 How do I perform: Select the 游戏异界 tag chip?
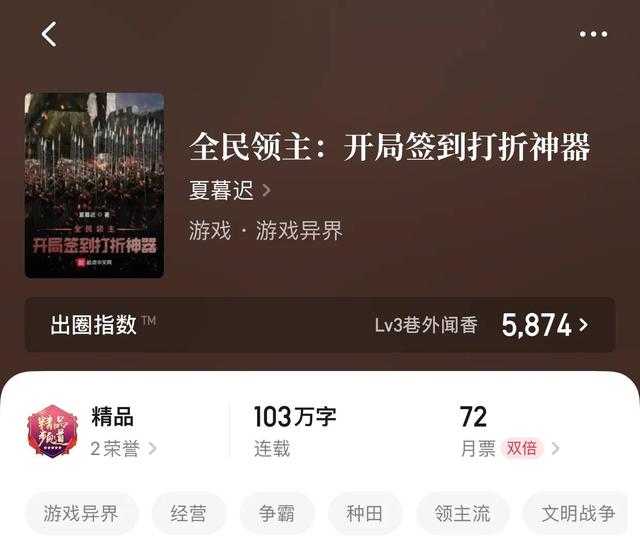tap(81, 513)
